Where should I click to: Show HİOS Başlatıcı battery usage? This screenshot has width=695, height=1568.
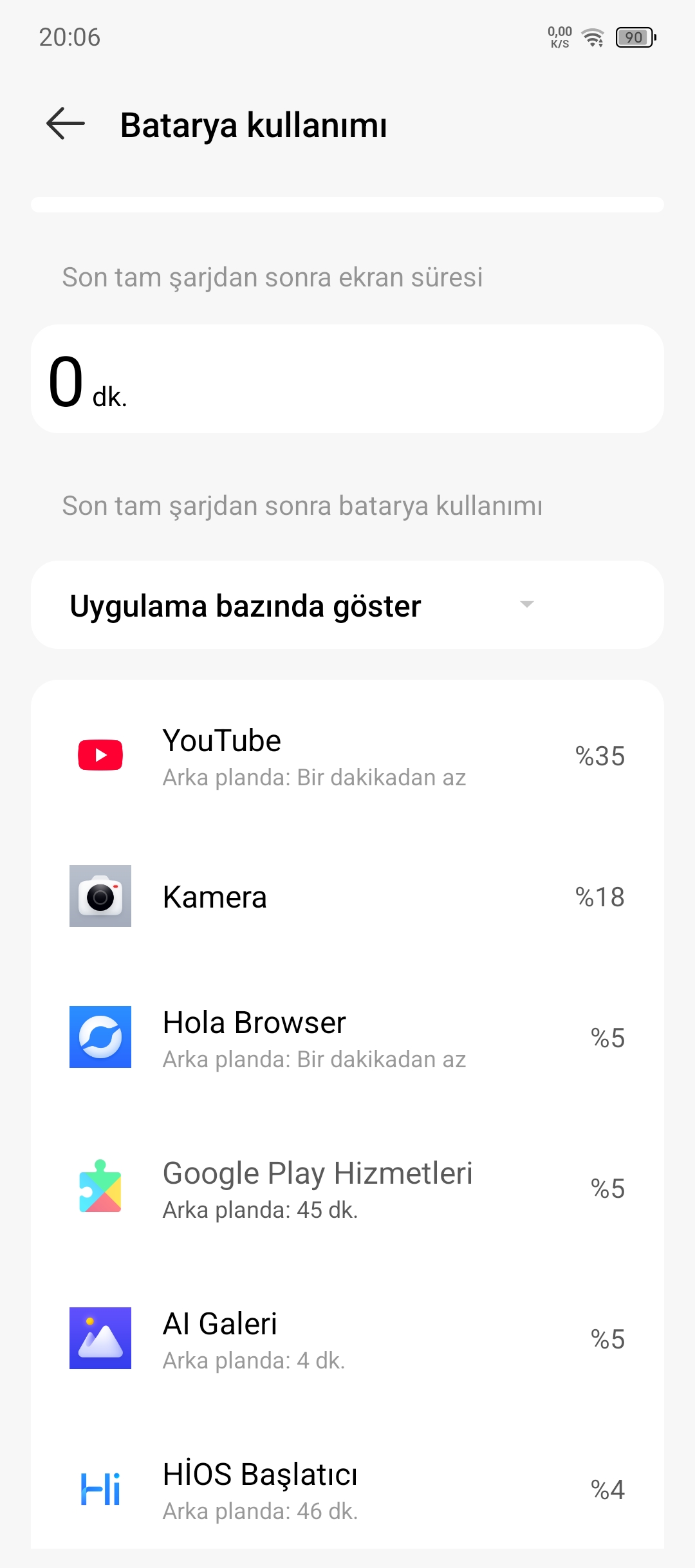[x=347, y=1489]
